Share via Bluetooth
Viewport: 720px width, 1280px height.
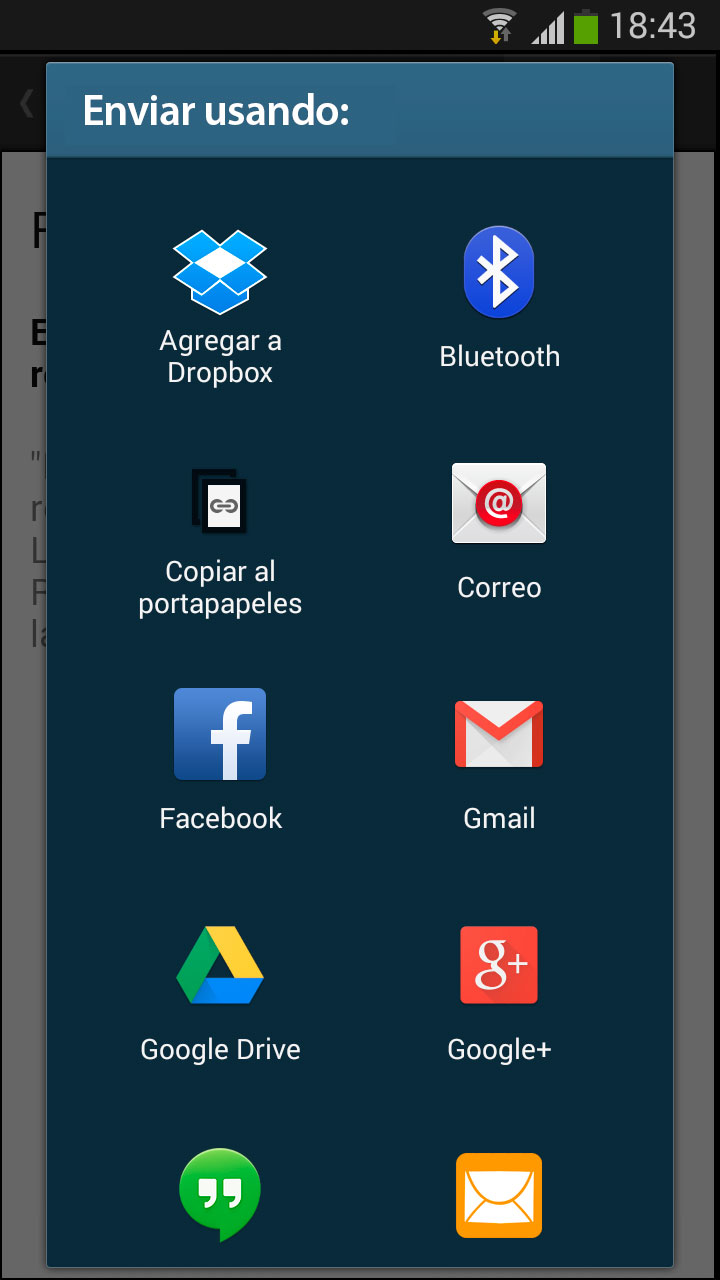coord(499,298)
